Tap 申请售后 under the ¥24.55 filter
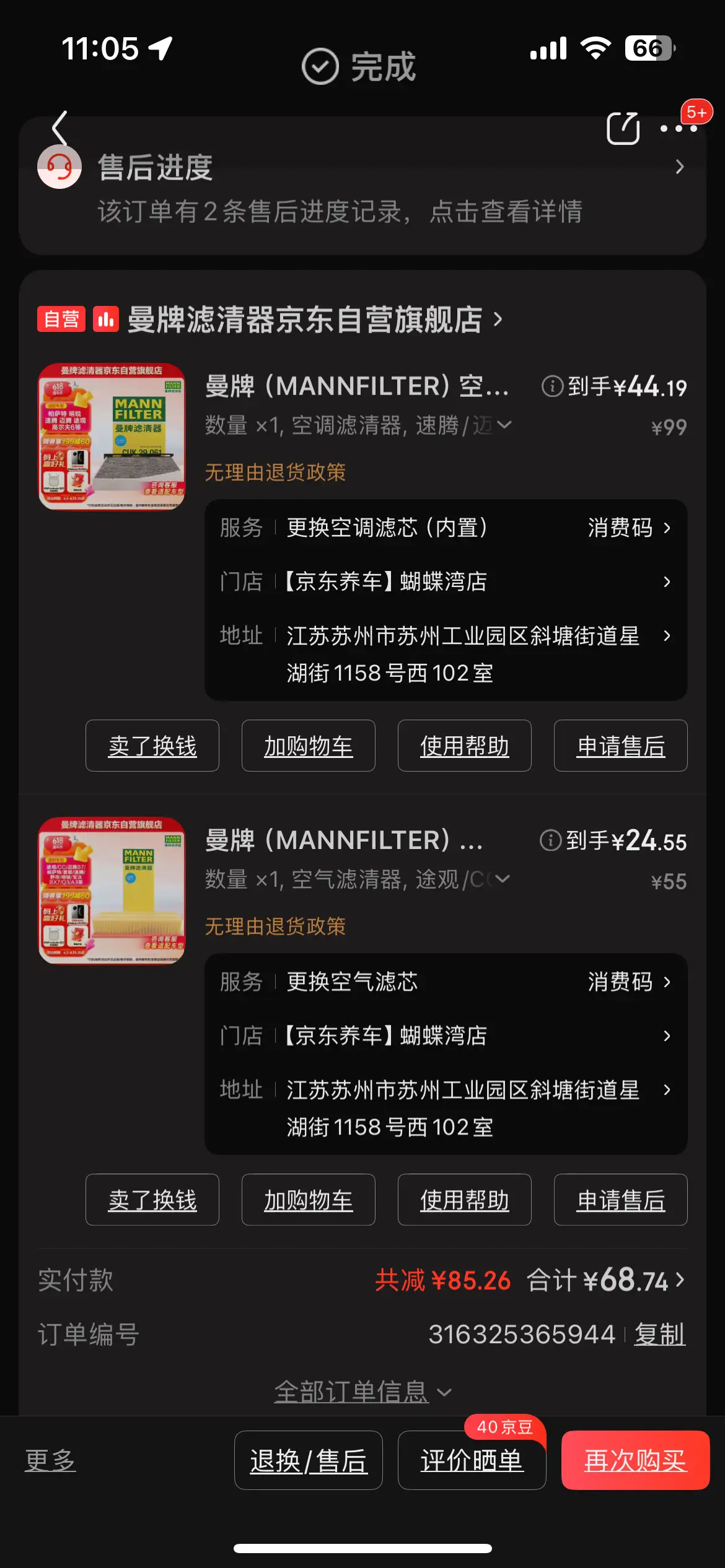725x1568 pixels. (x=620, y=1200)
